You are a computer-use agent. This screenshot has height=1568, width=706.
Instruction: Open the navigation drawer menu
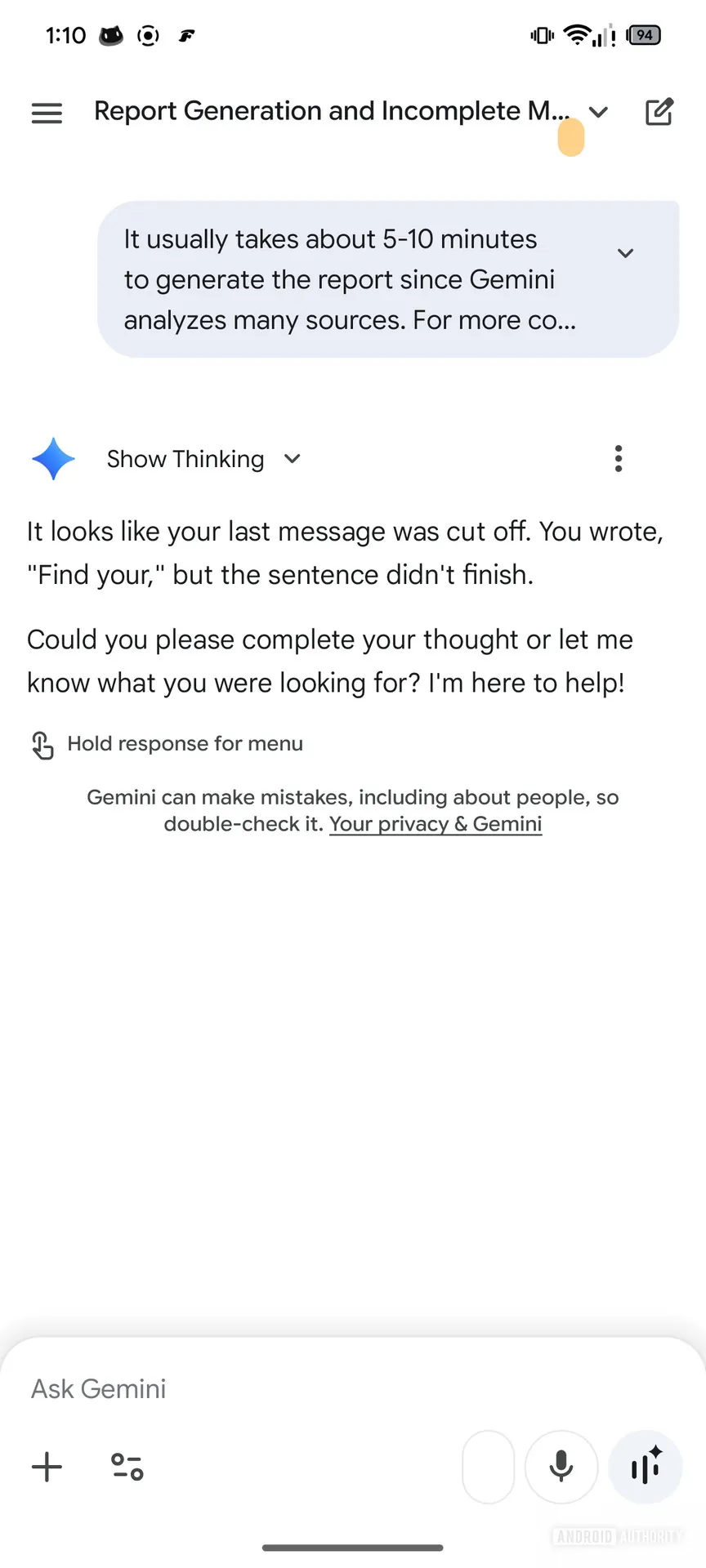[47, 113]
